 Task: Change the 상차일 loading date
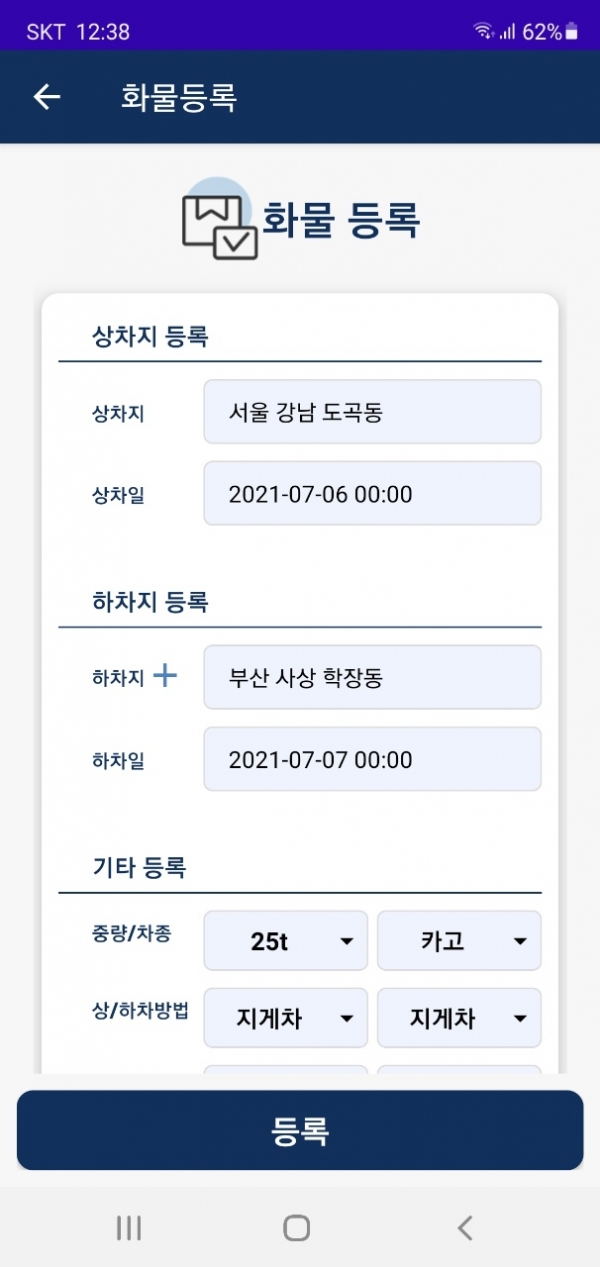pyautogui.click(x=372, y=494)
